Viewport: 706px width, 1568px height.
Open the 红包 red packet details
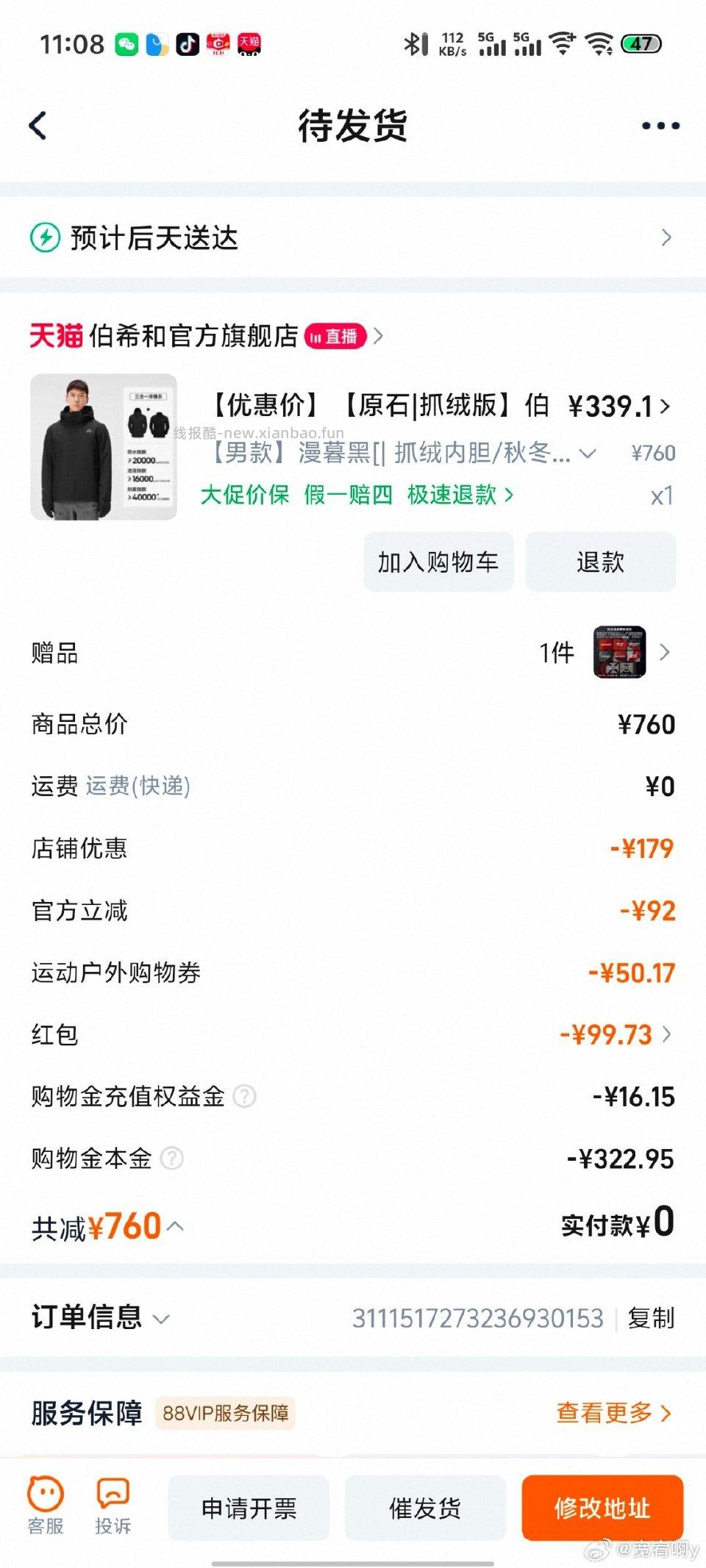[666, 1034]
